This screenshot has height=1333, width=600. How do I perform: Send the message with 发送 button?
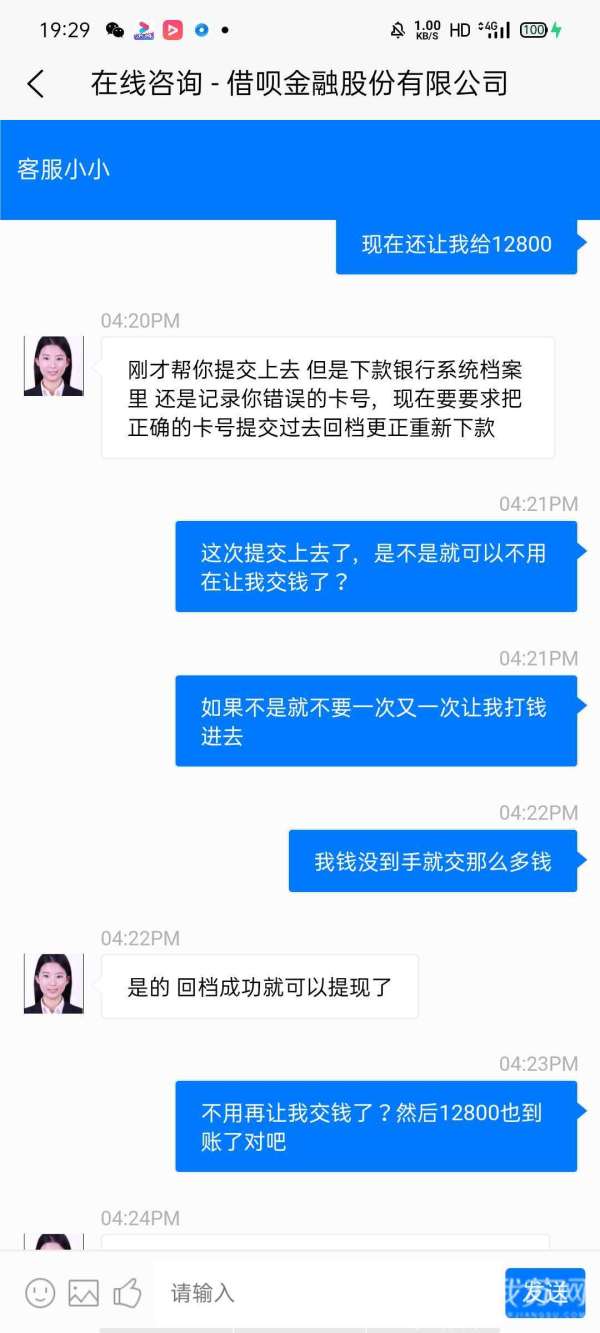click(544, 1292)
